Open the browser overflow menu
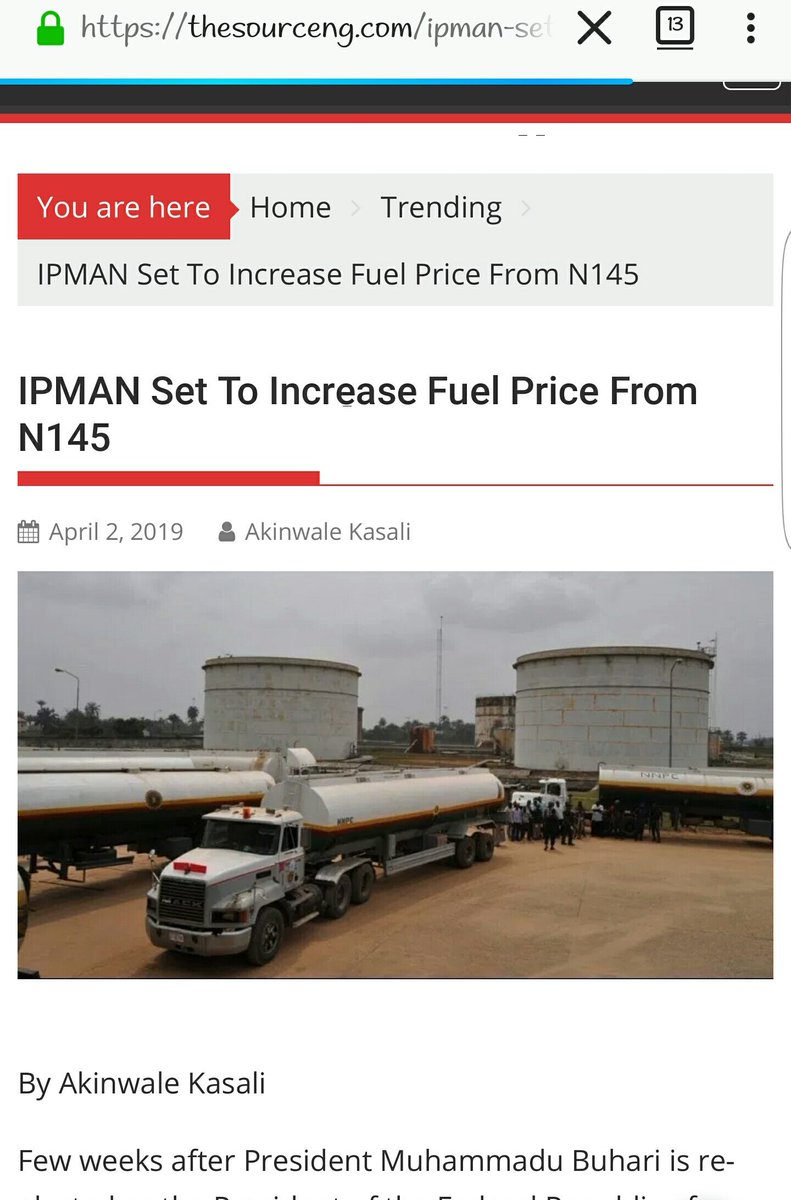 point(750,29)
